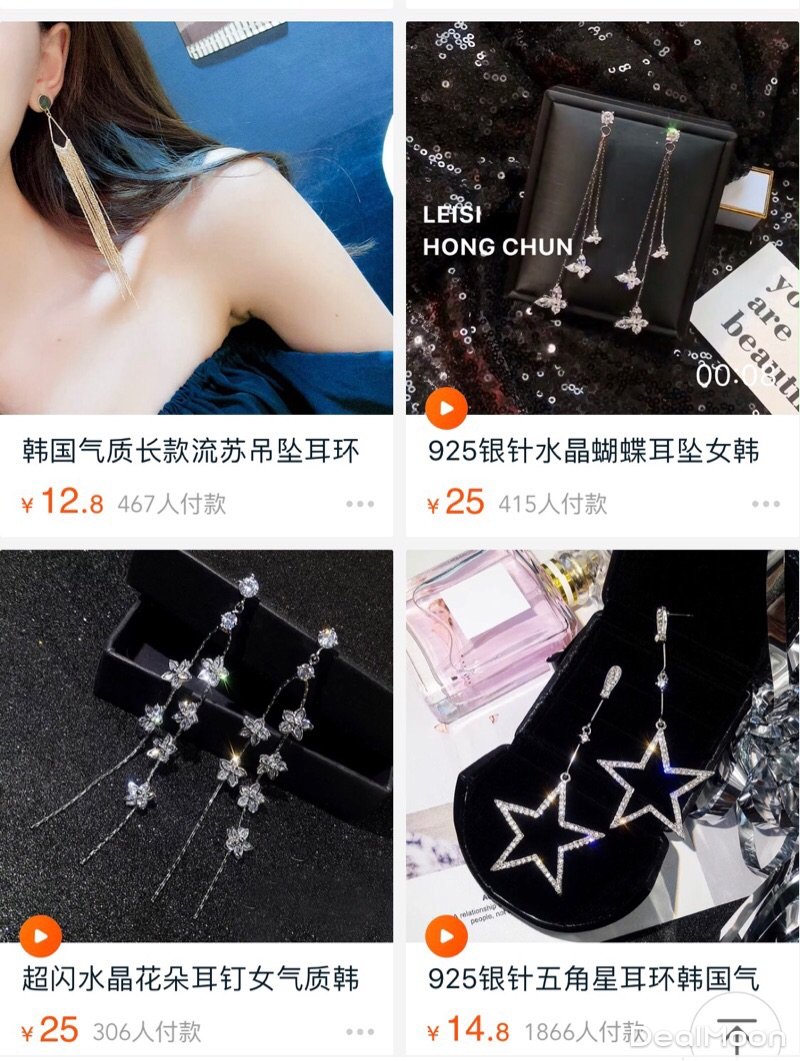Play the video for 925银针五角星耳环
Image resolution: width=800 pixels, height=1061 pixels.
(446, 937)
